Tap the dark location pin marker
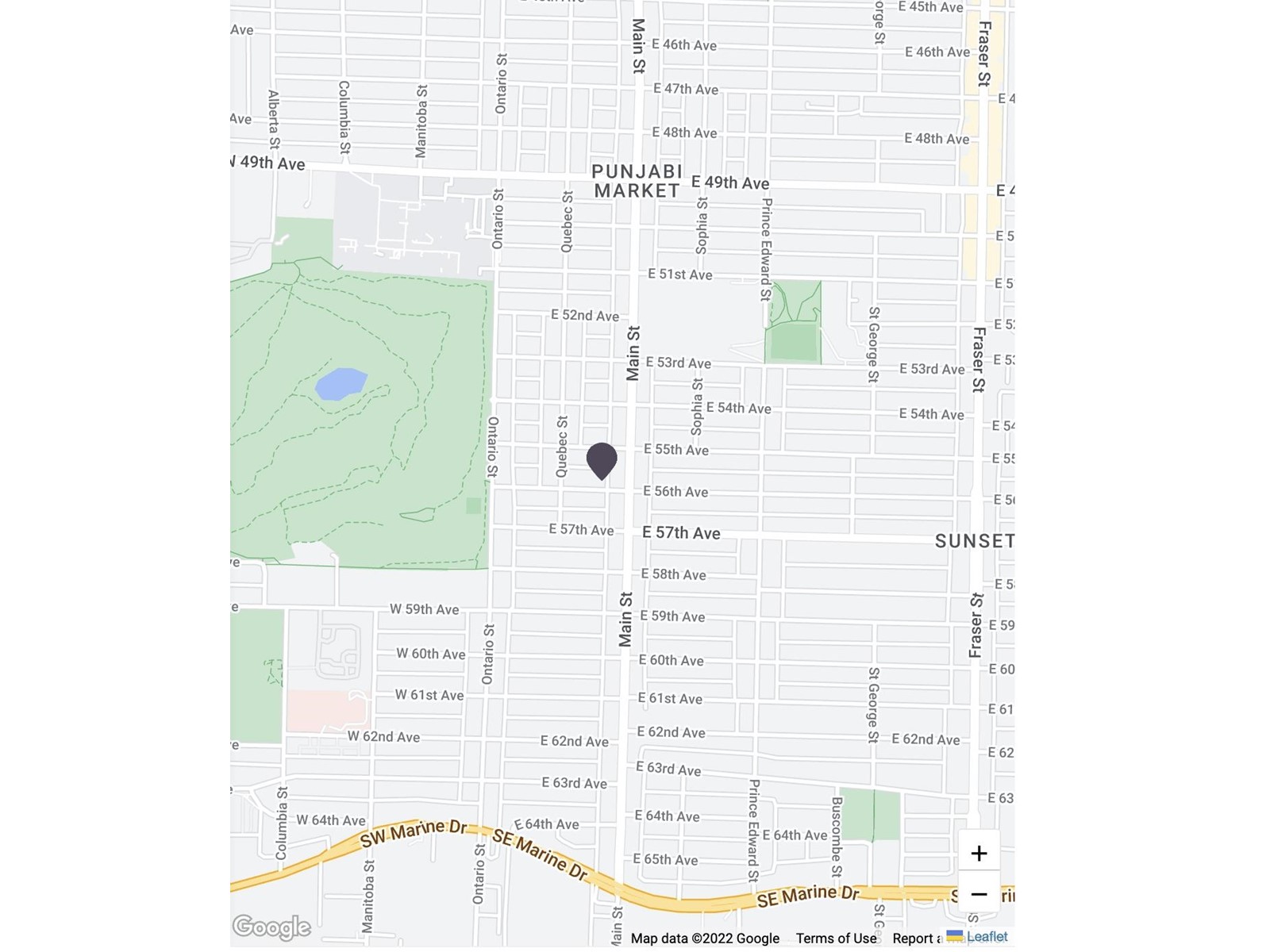The width and height of the screenshot is (1270, 952). [x=602, y=459]
